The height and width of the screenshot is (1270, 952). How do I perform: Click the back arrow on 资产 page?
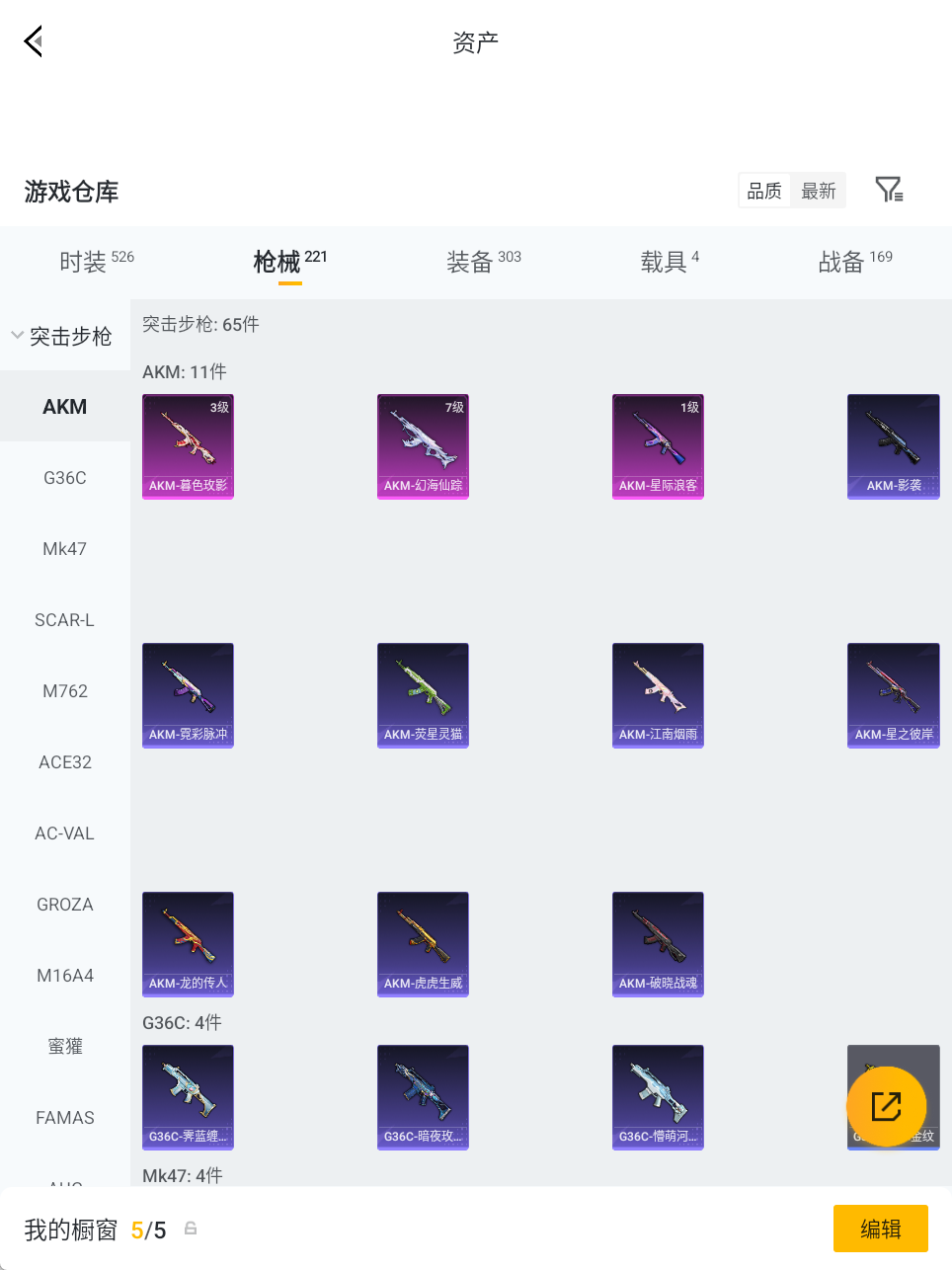pyautogui.click(x=33, y=40)
